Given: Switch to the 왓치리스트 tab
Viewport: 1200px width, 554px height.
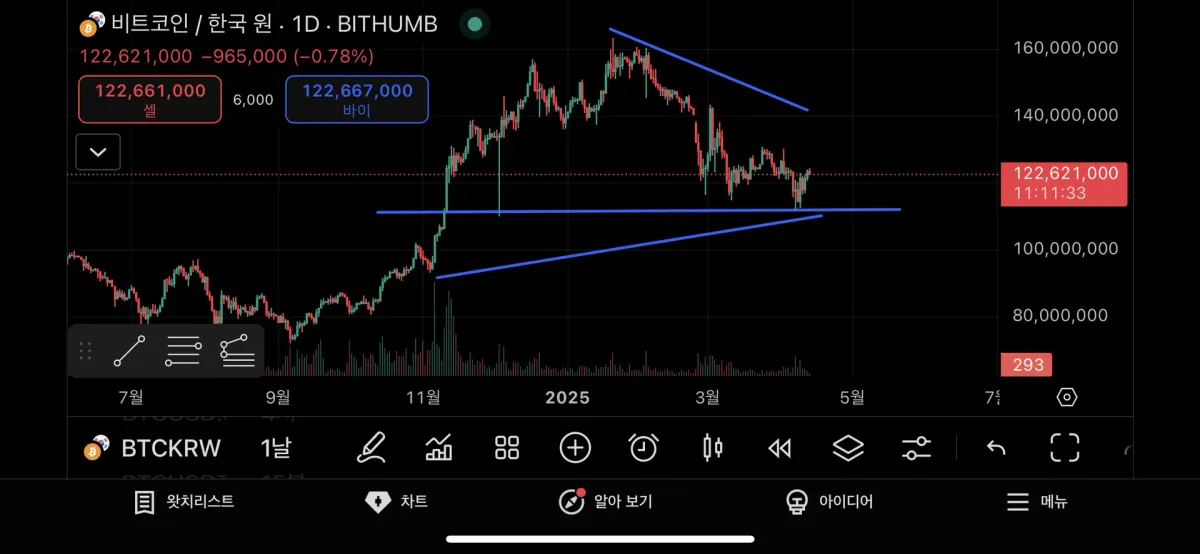Looking at the screenshot, I should coord(184,502).
